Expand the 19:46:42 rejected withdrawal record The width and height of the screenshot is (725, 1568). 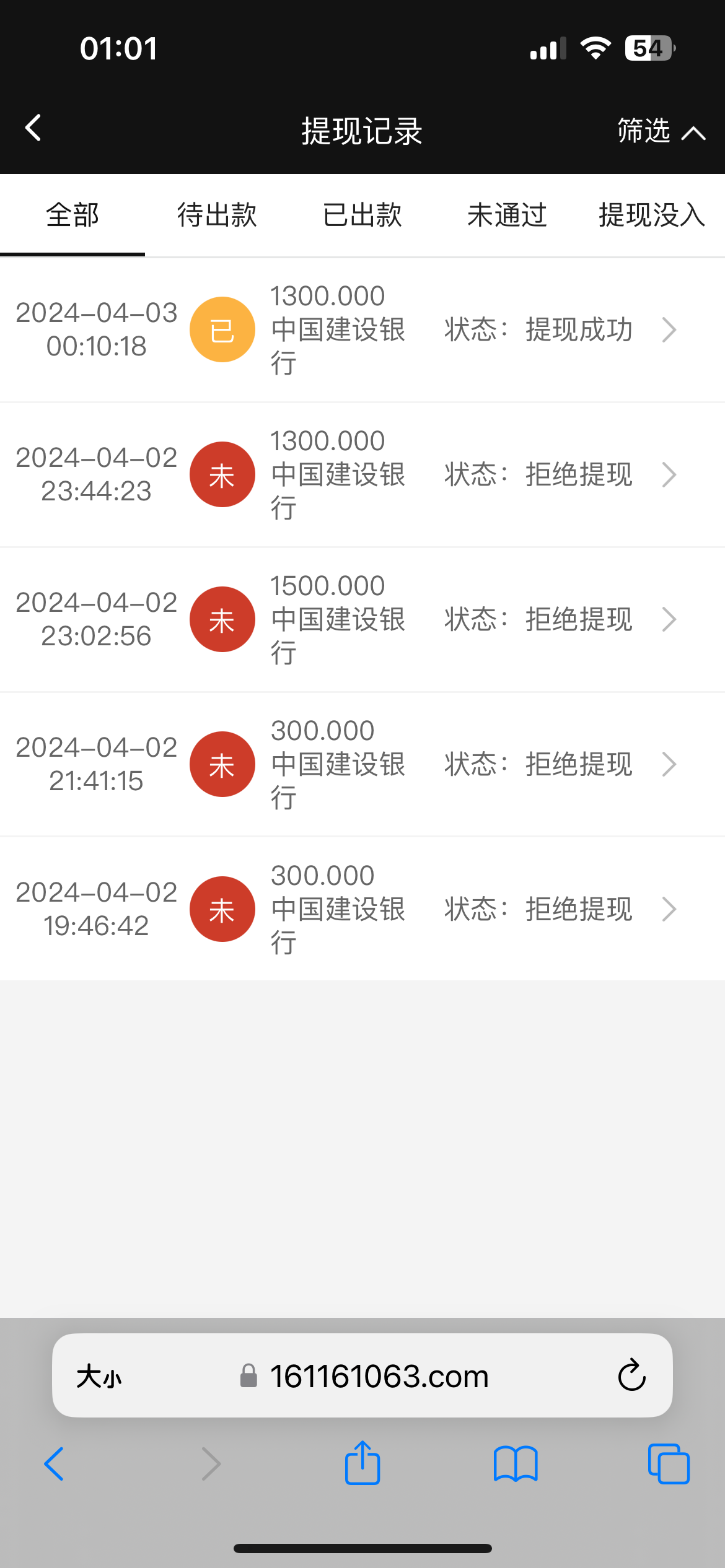point(670,909)
